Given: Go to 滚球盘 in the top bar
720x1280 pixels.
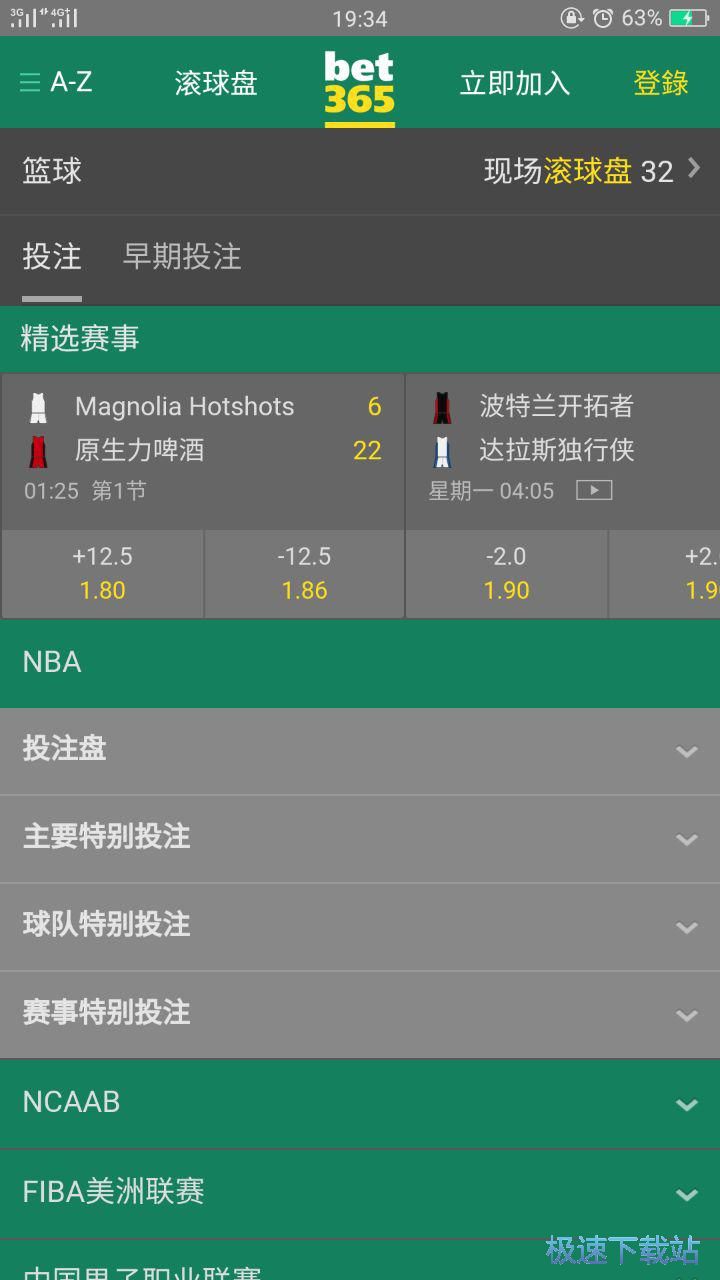Looking at the screenshot, I should click(x=216, y=83).
